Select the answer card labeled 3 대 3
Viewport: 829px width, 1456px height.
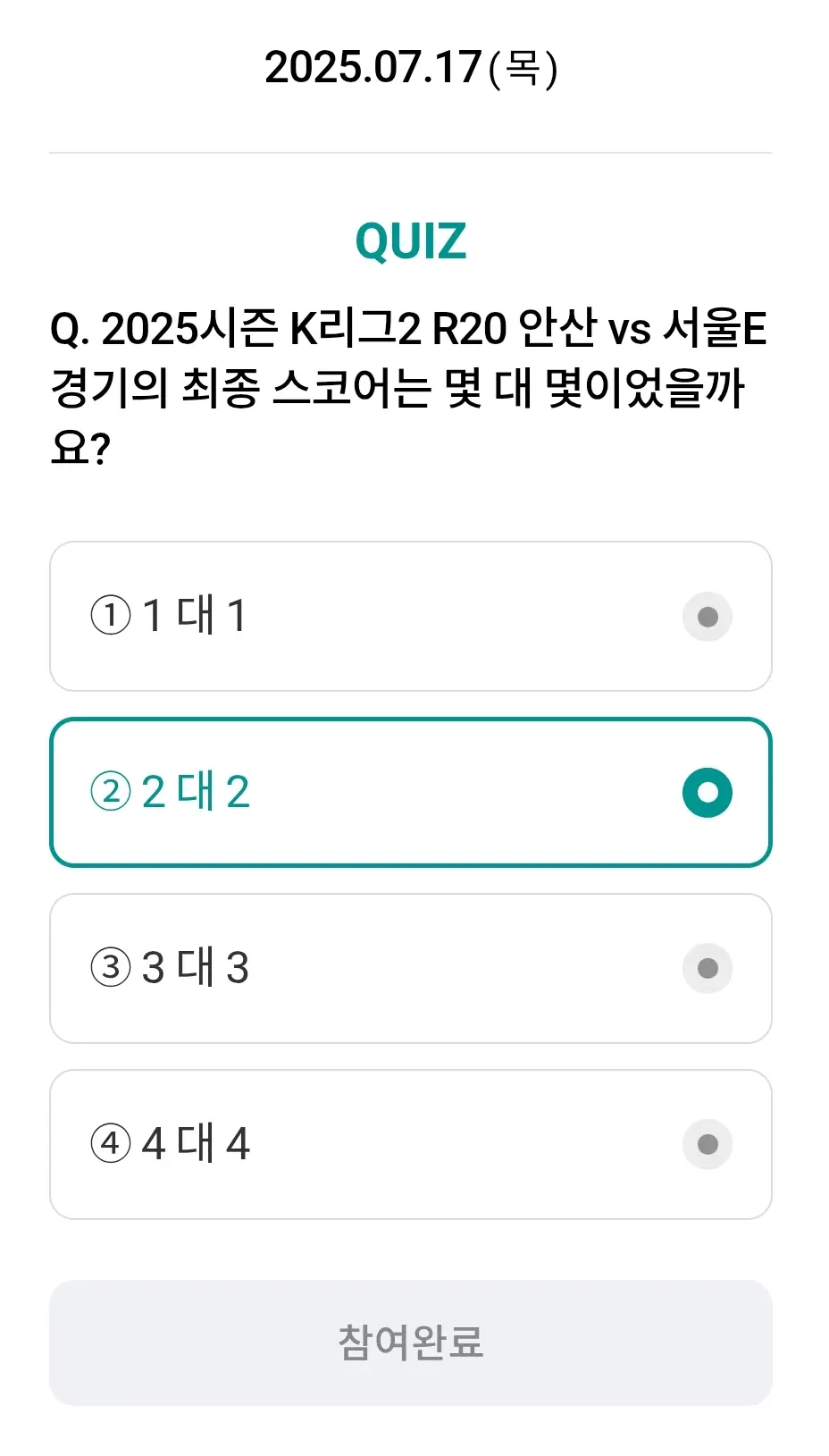(x=413, y=968)
